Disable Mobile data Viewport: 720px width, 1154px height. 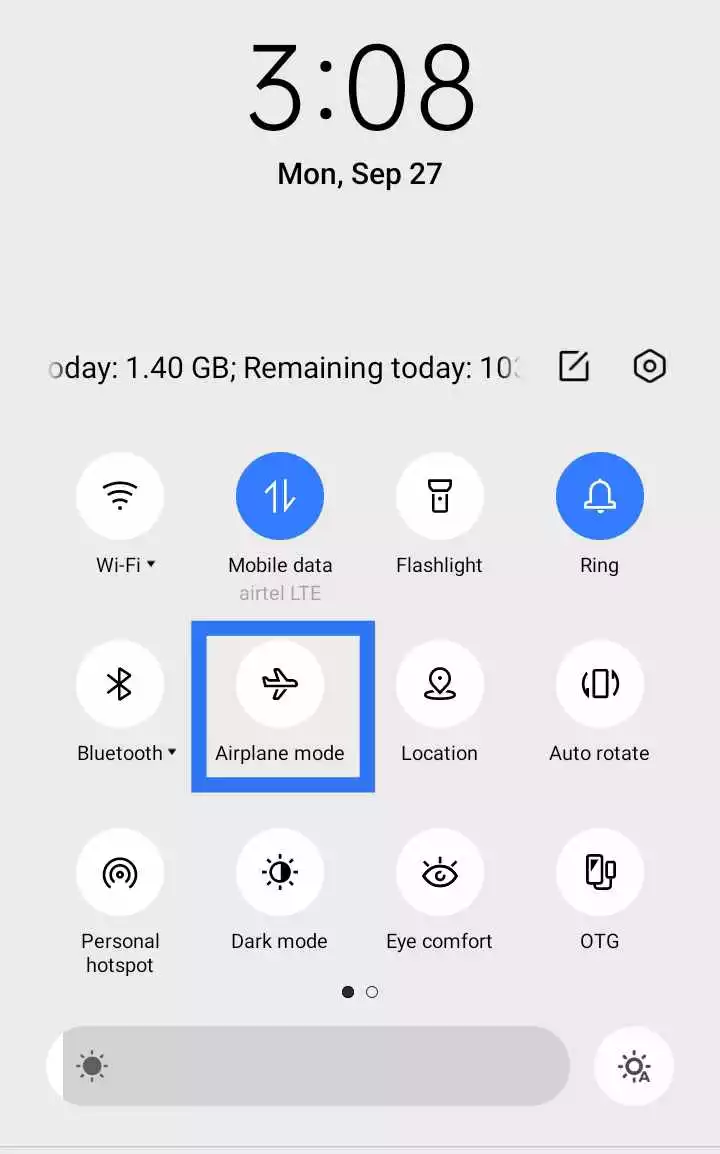tap(280, 495)
